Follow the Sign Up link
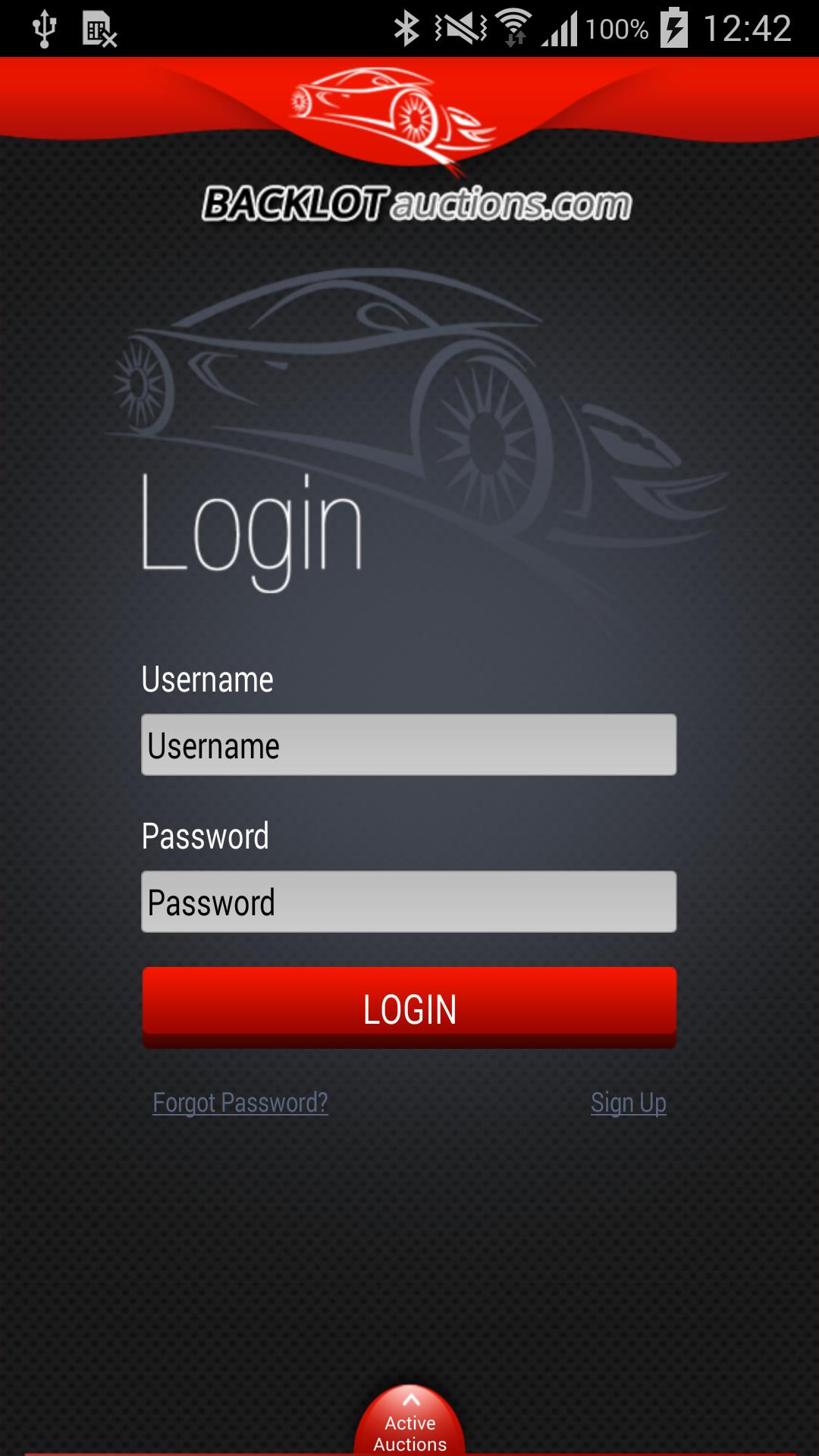Screen dimensions: 819x1456 628,1103
